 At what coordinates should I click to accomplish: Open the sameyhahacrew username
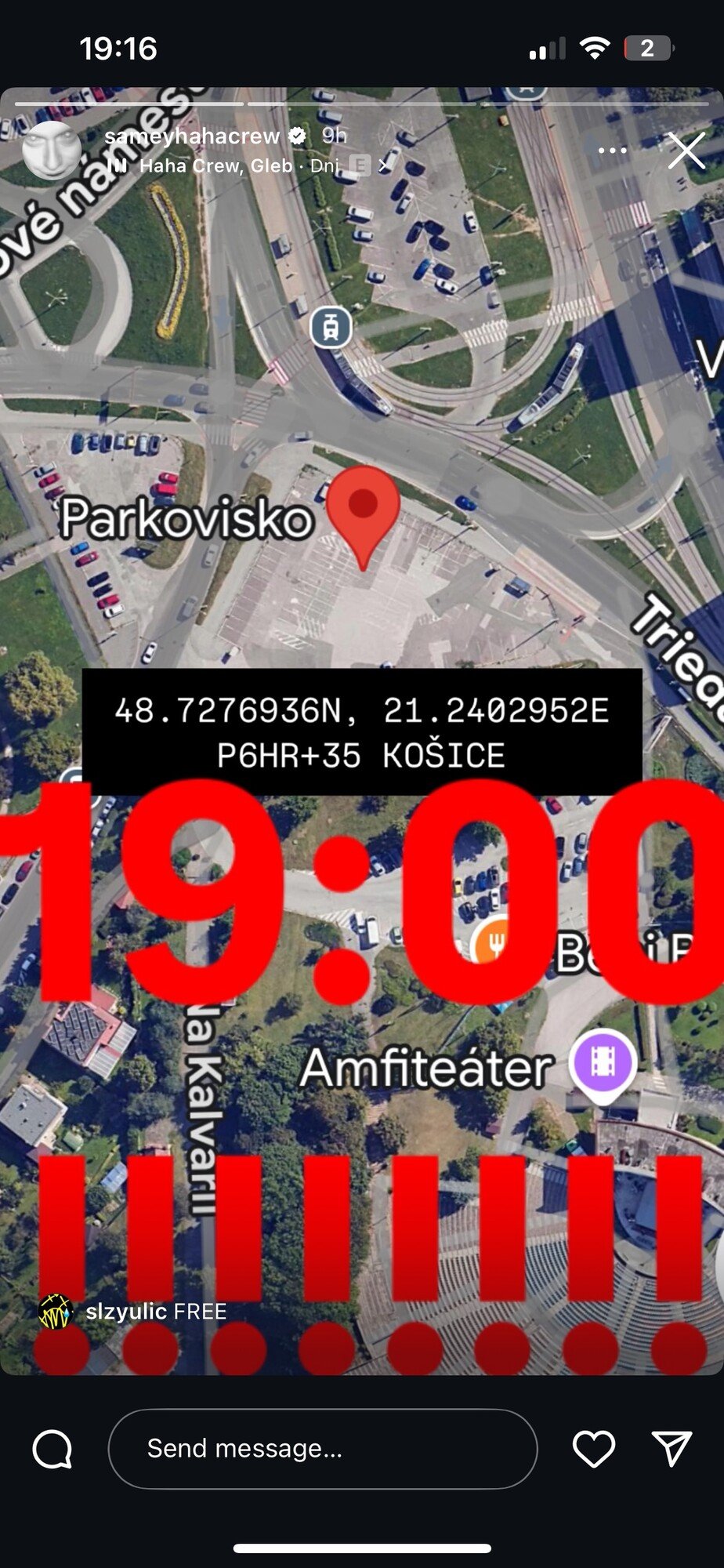pyautogui.click(x=192, y=136)
